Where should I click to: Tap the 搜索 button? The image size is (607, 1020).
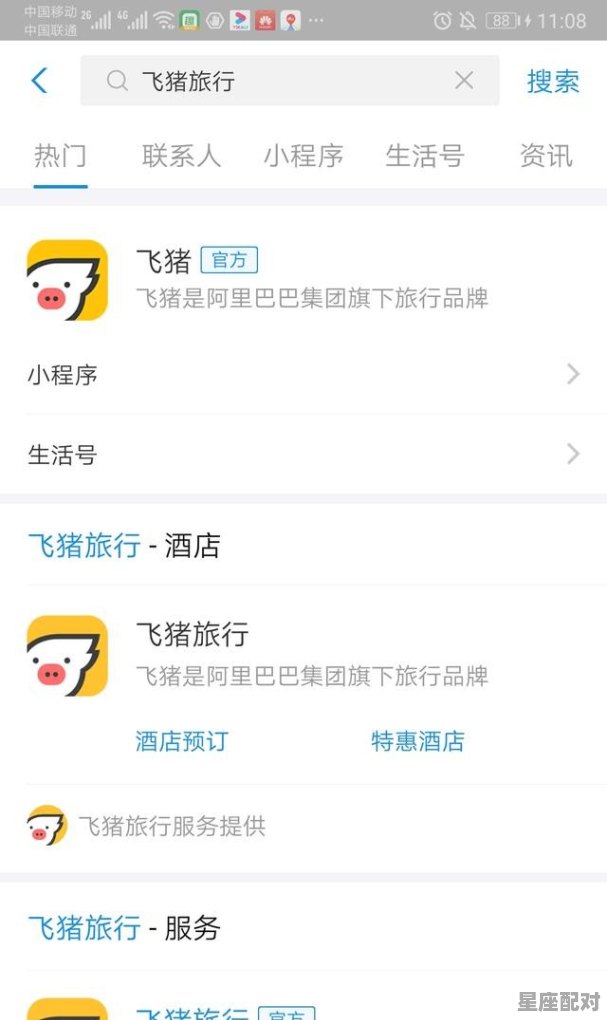(x=553, y=81)
